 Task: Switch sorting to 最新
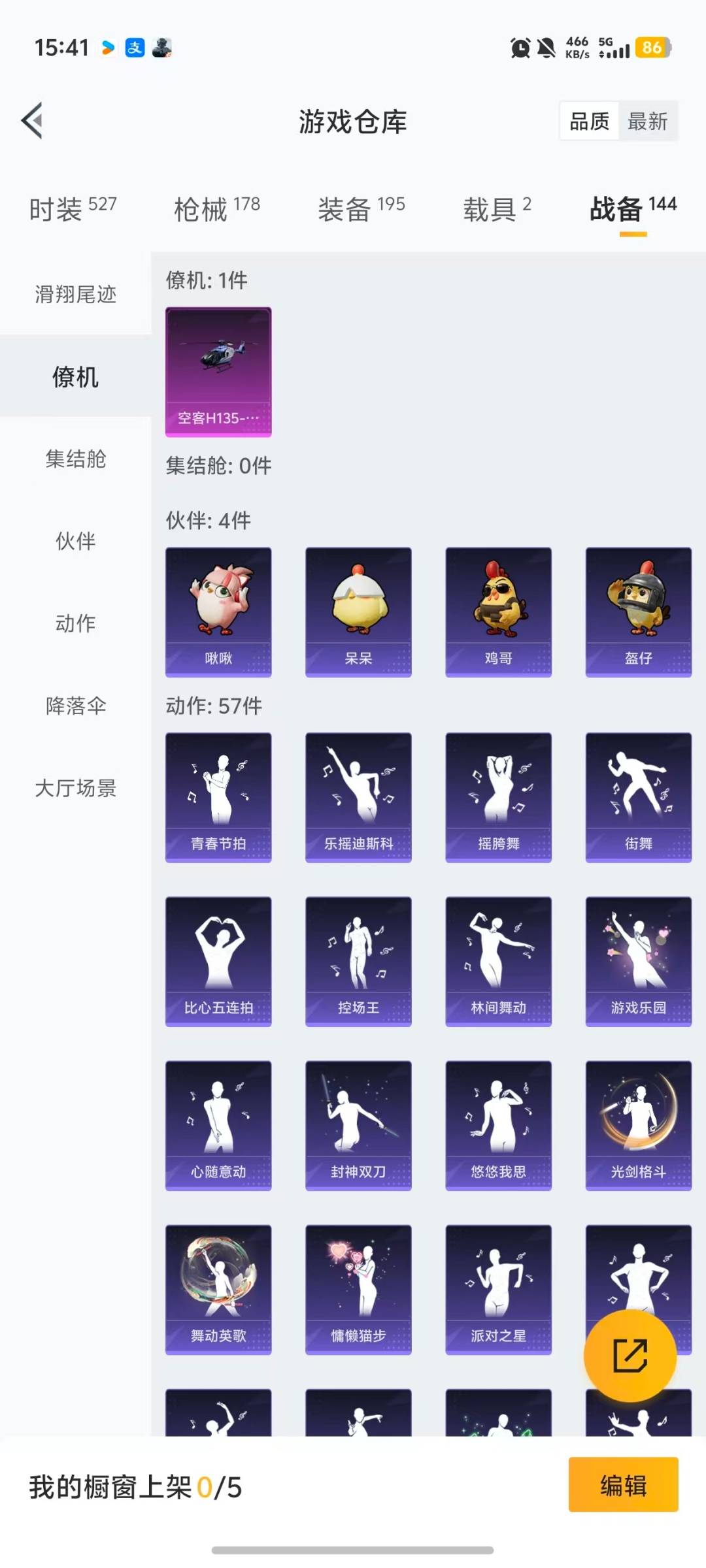(x=648, y=122)
